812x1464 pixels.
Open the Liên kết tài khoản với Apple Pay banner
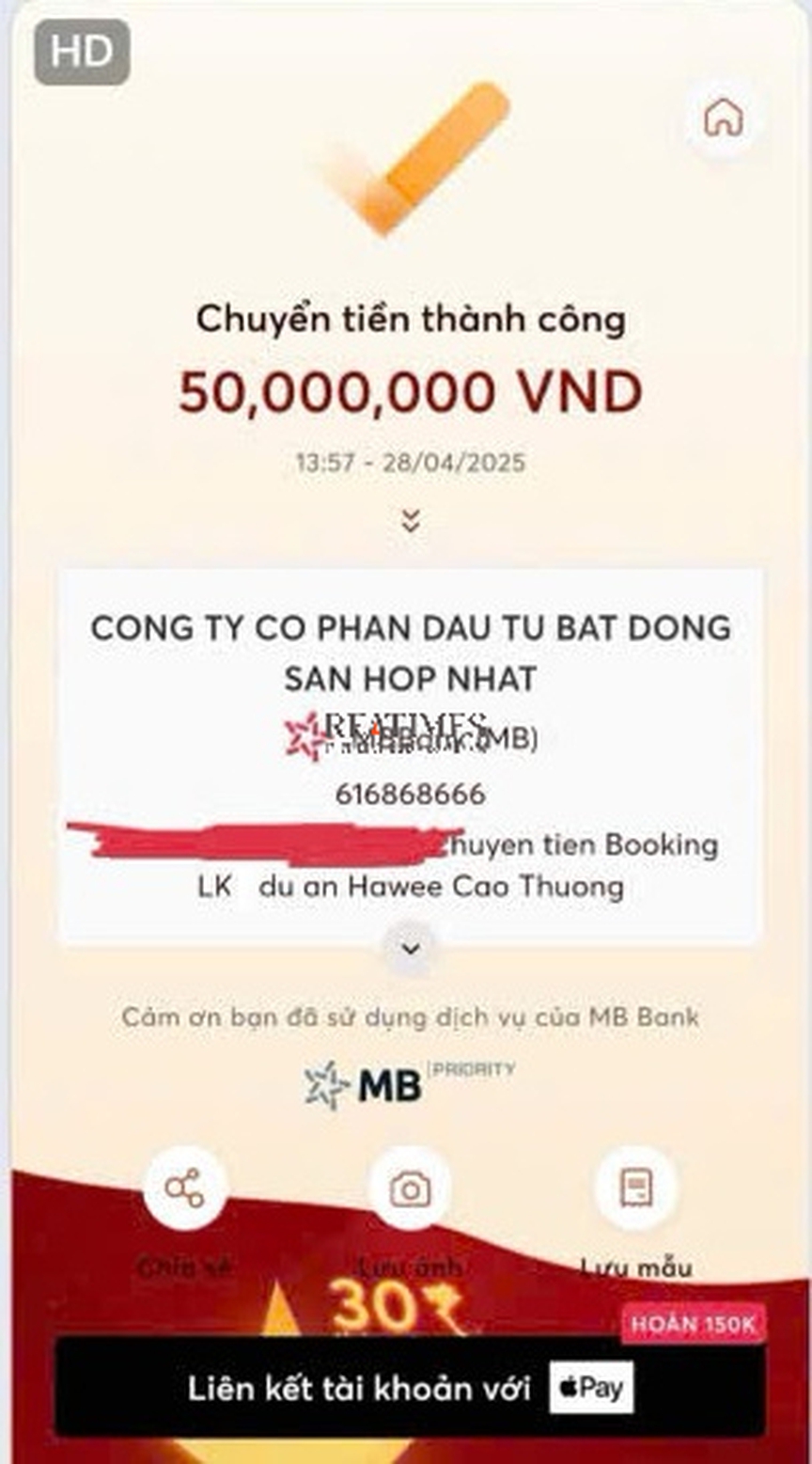(x=410, y=1387)
